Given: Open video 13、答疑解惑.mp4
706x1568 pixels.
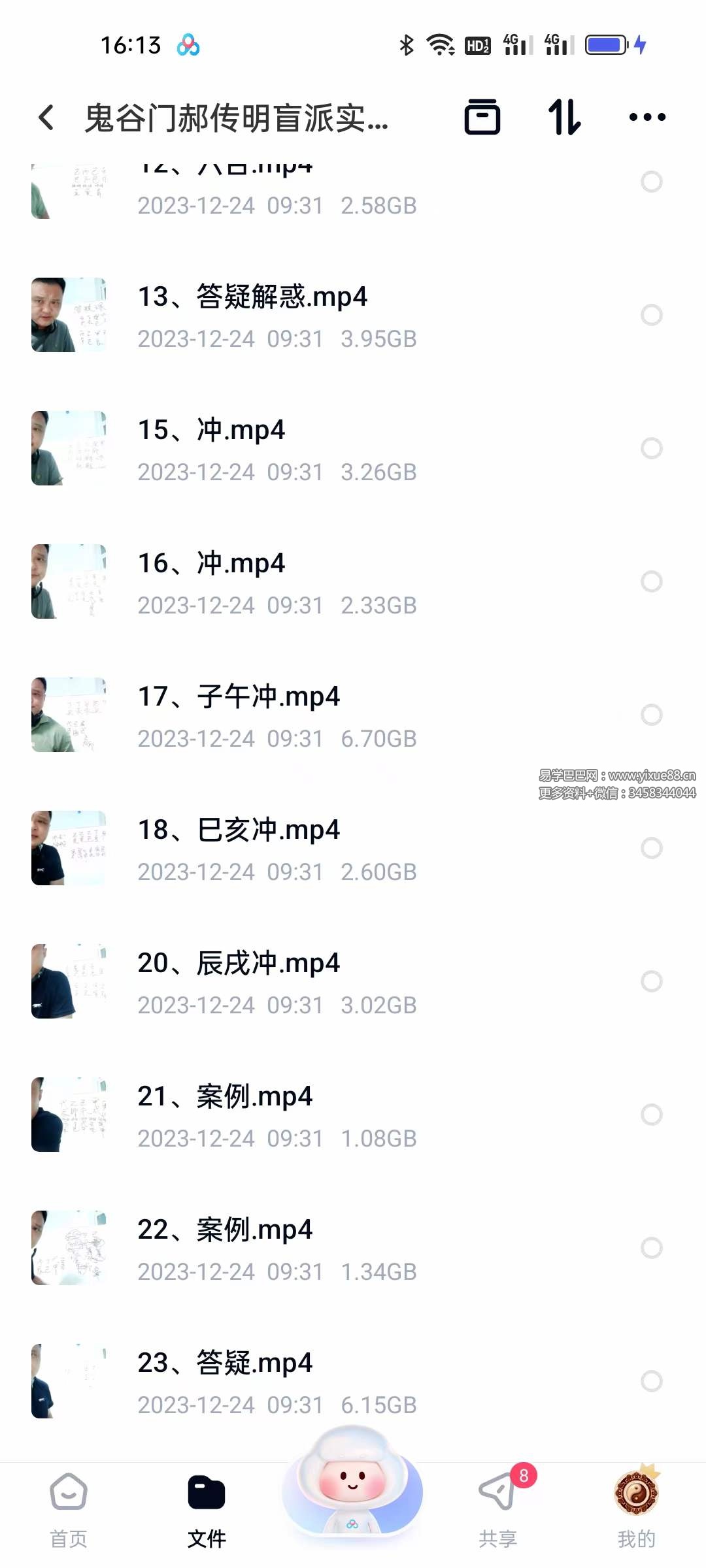Looking at the screenshot, I should pos(252,298).
